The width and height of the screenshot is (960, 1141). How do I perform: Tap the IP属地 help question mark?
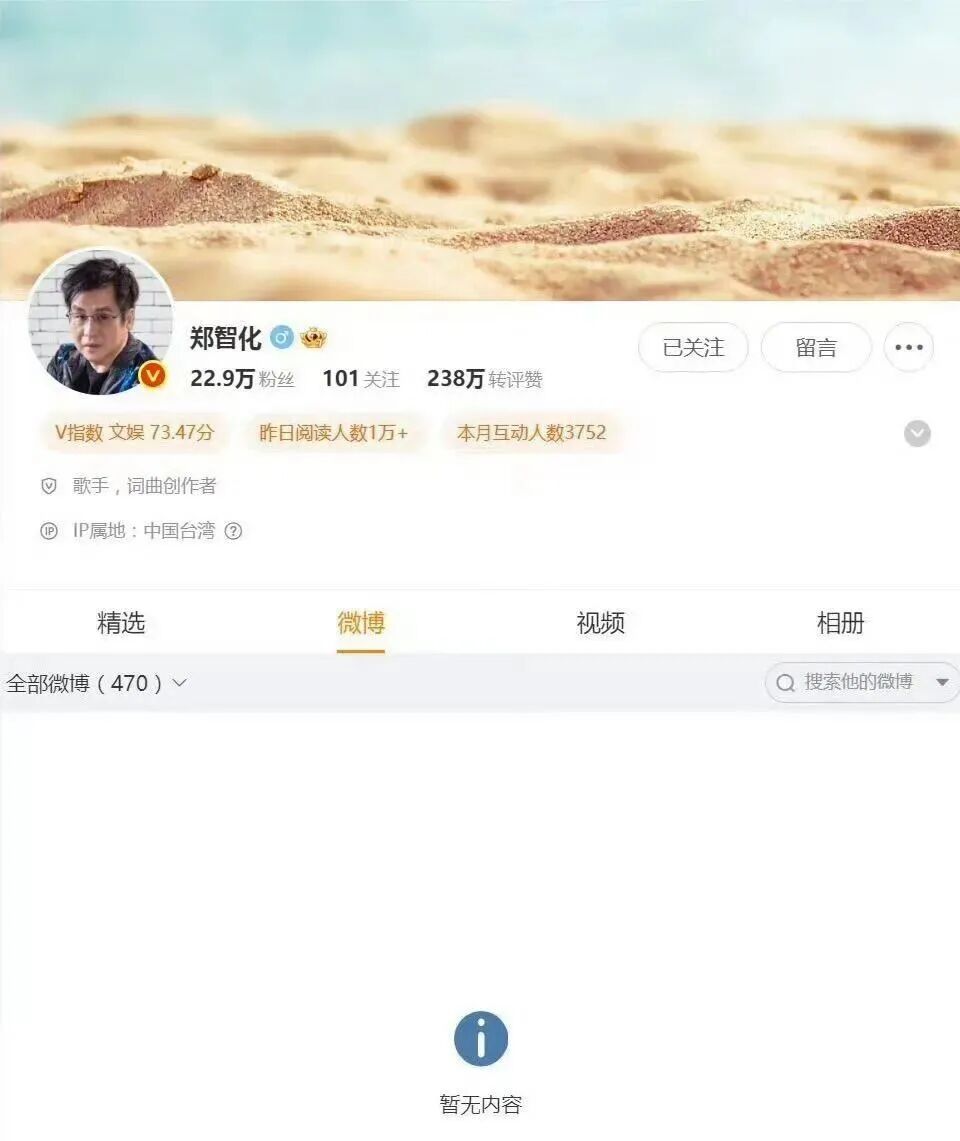click(x=233, y=531)
